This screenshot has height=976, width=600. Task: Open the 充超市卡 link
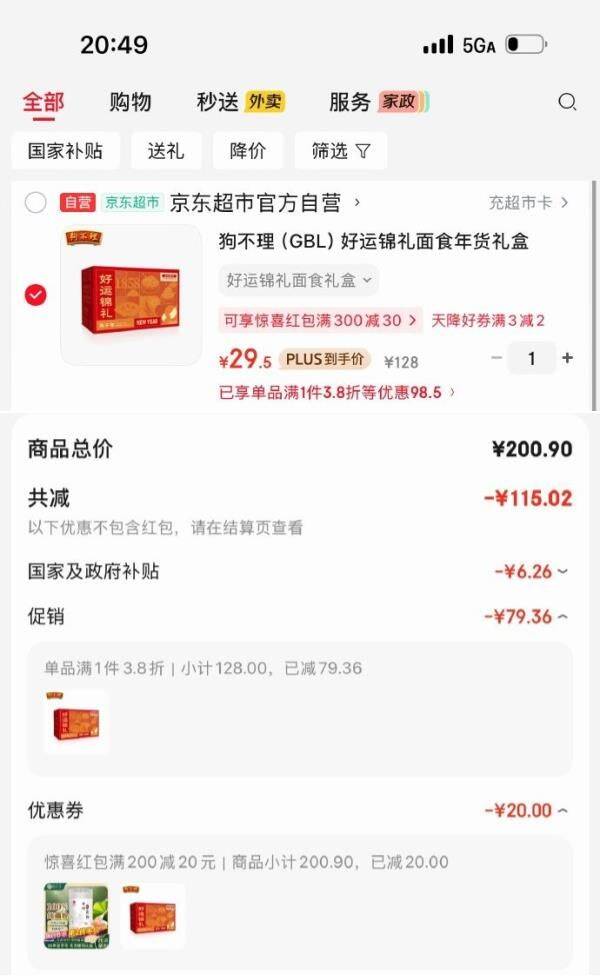[528, 203]
